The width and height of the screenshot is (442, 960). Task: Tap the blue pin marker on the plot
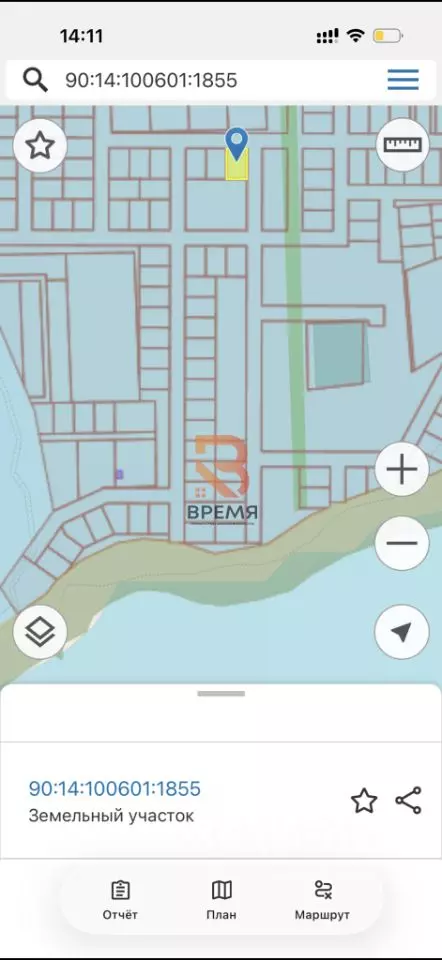pos(236,144)
